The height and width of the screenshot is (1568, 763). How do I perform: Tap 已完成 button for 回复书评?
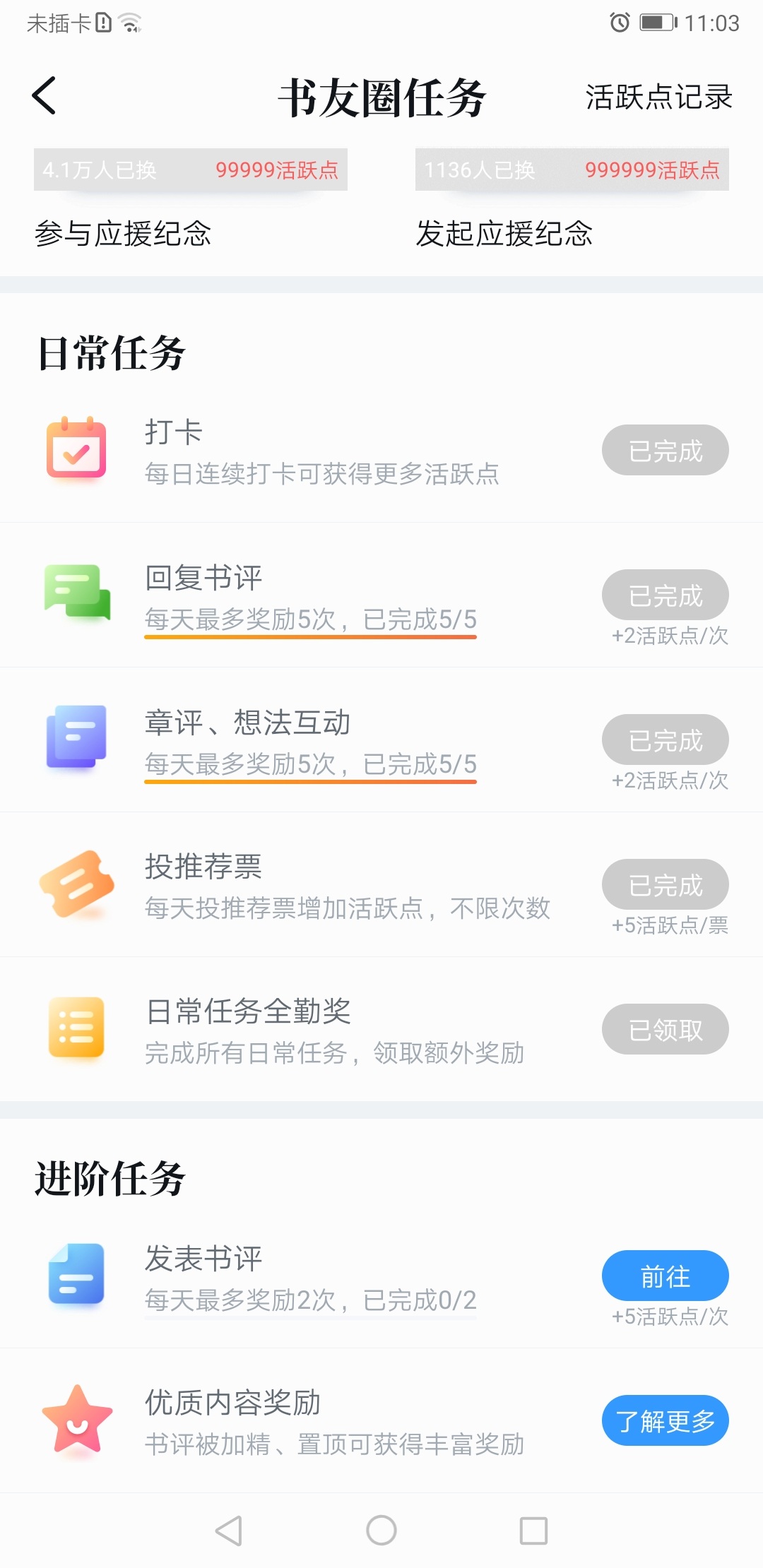point(665,595)
